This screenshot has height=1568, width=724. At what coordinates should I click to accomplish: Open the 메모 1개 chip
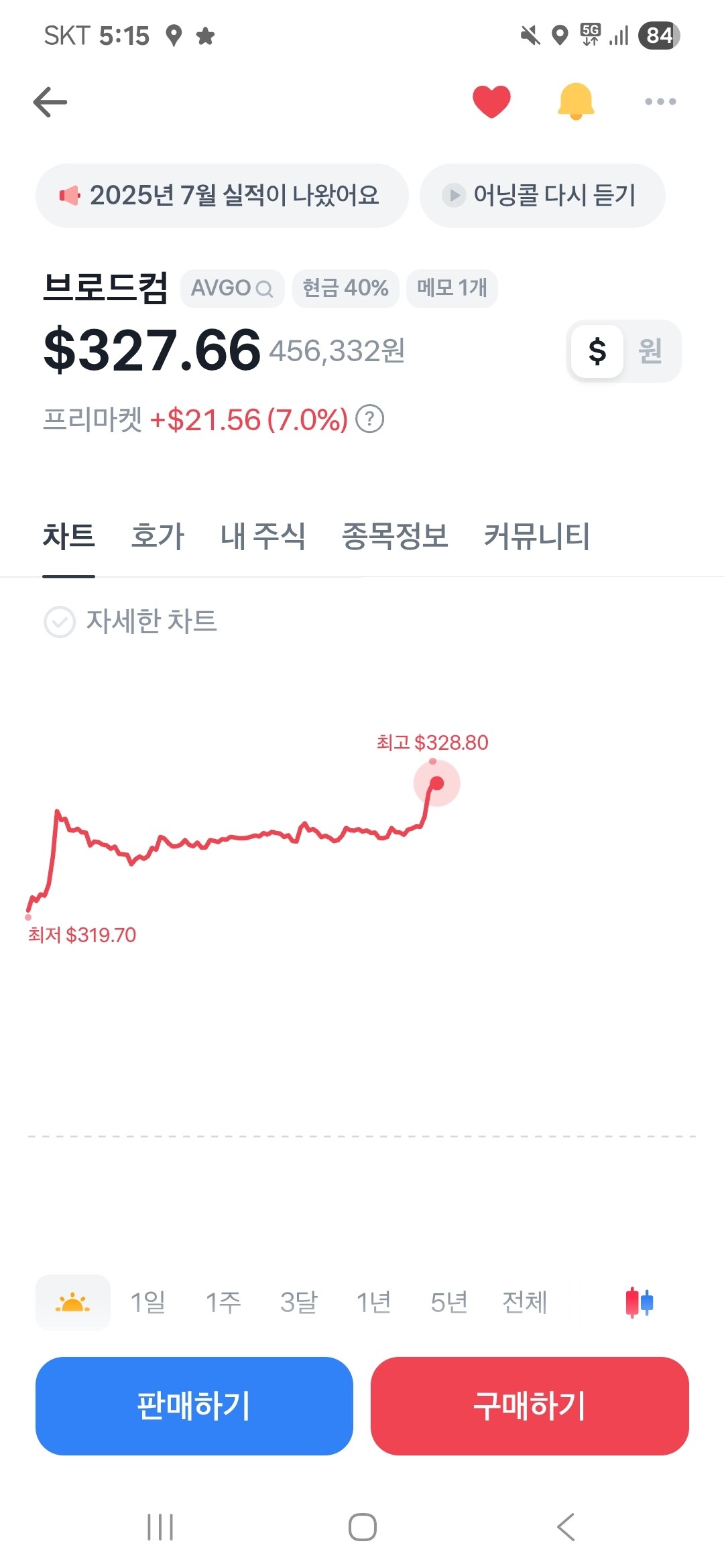(452, 288)
